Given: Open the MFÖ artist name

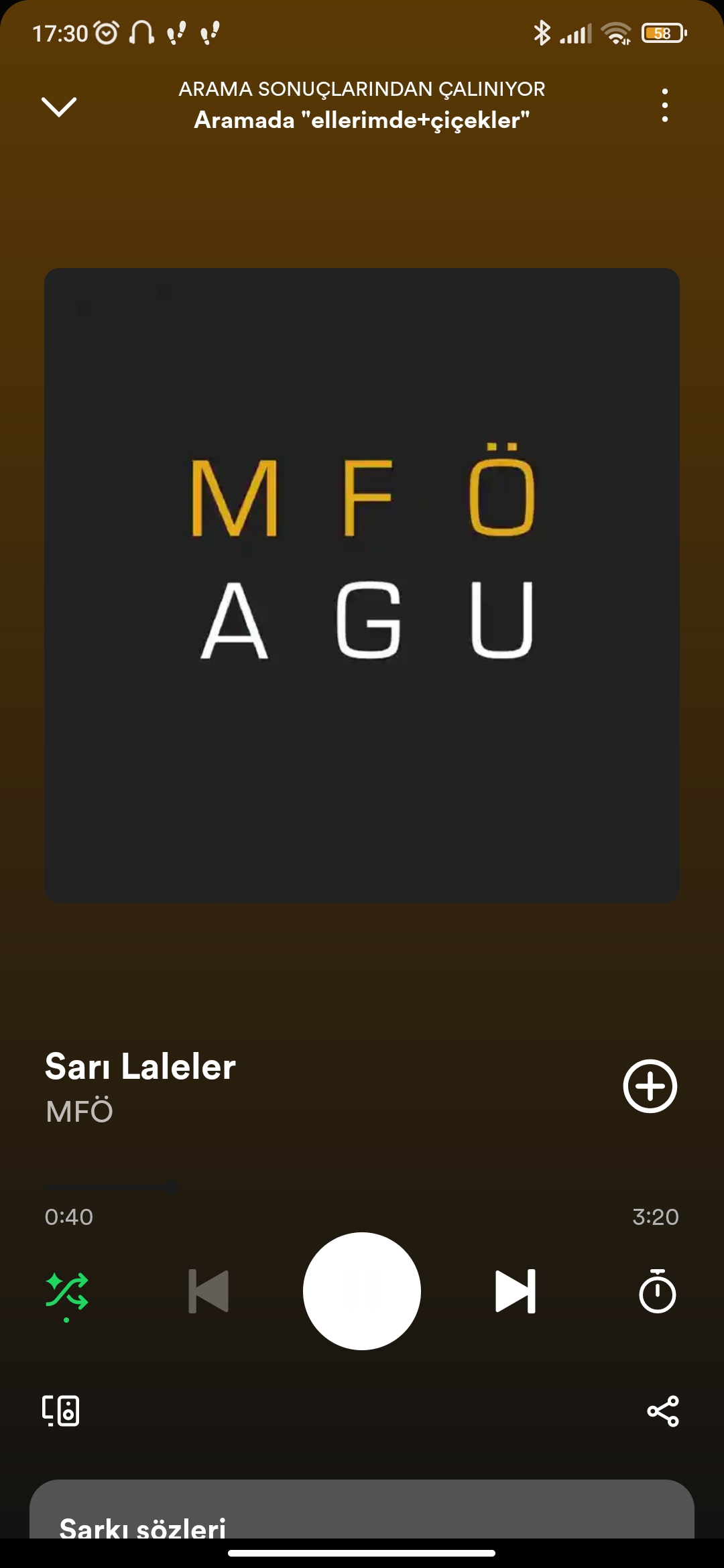Looking at the screenshot, I should point(79,1111).
